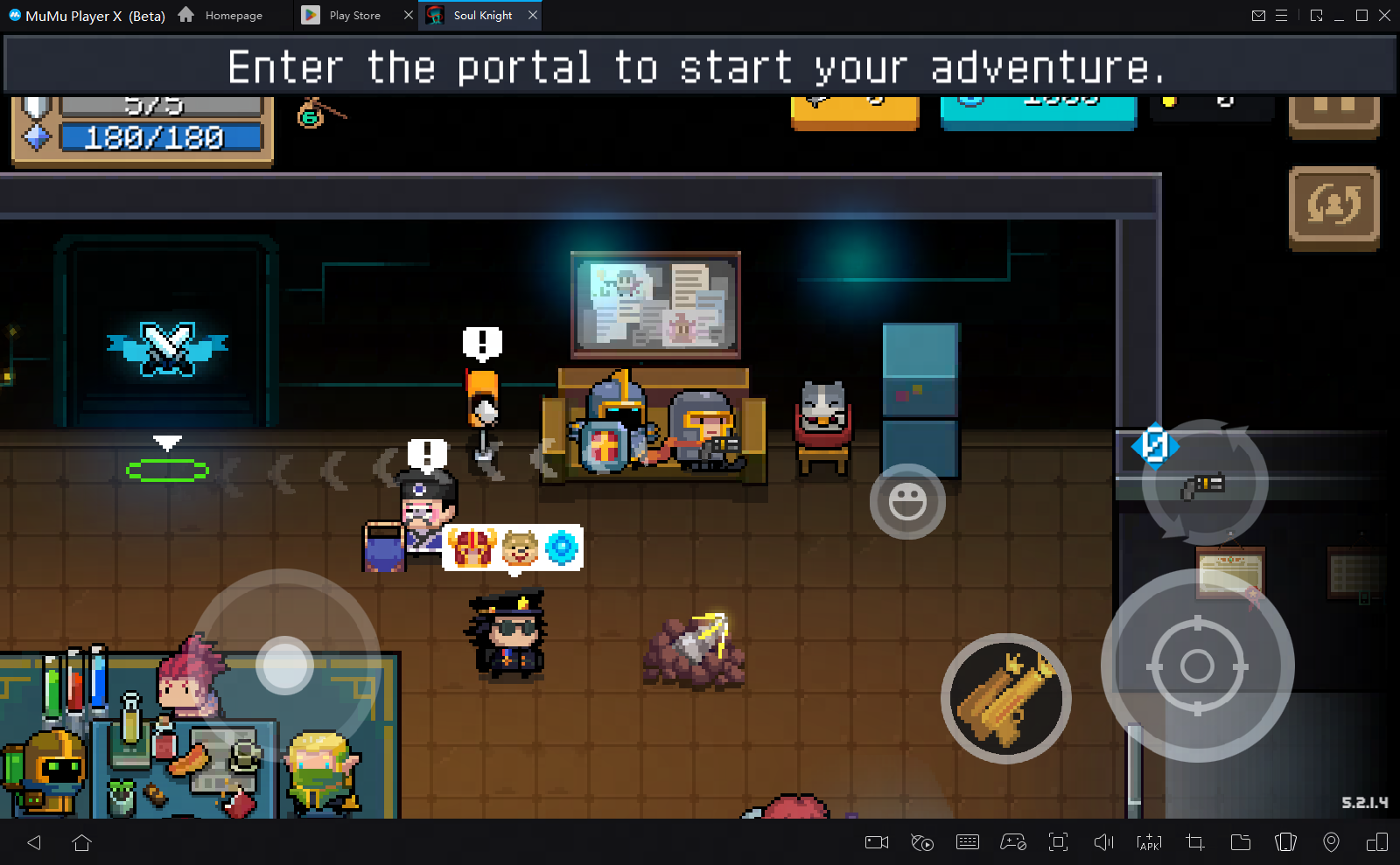This screenshot has height=865, width=1400.
Task: Tap the emoji emote button
Action: coord(907,502)
